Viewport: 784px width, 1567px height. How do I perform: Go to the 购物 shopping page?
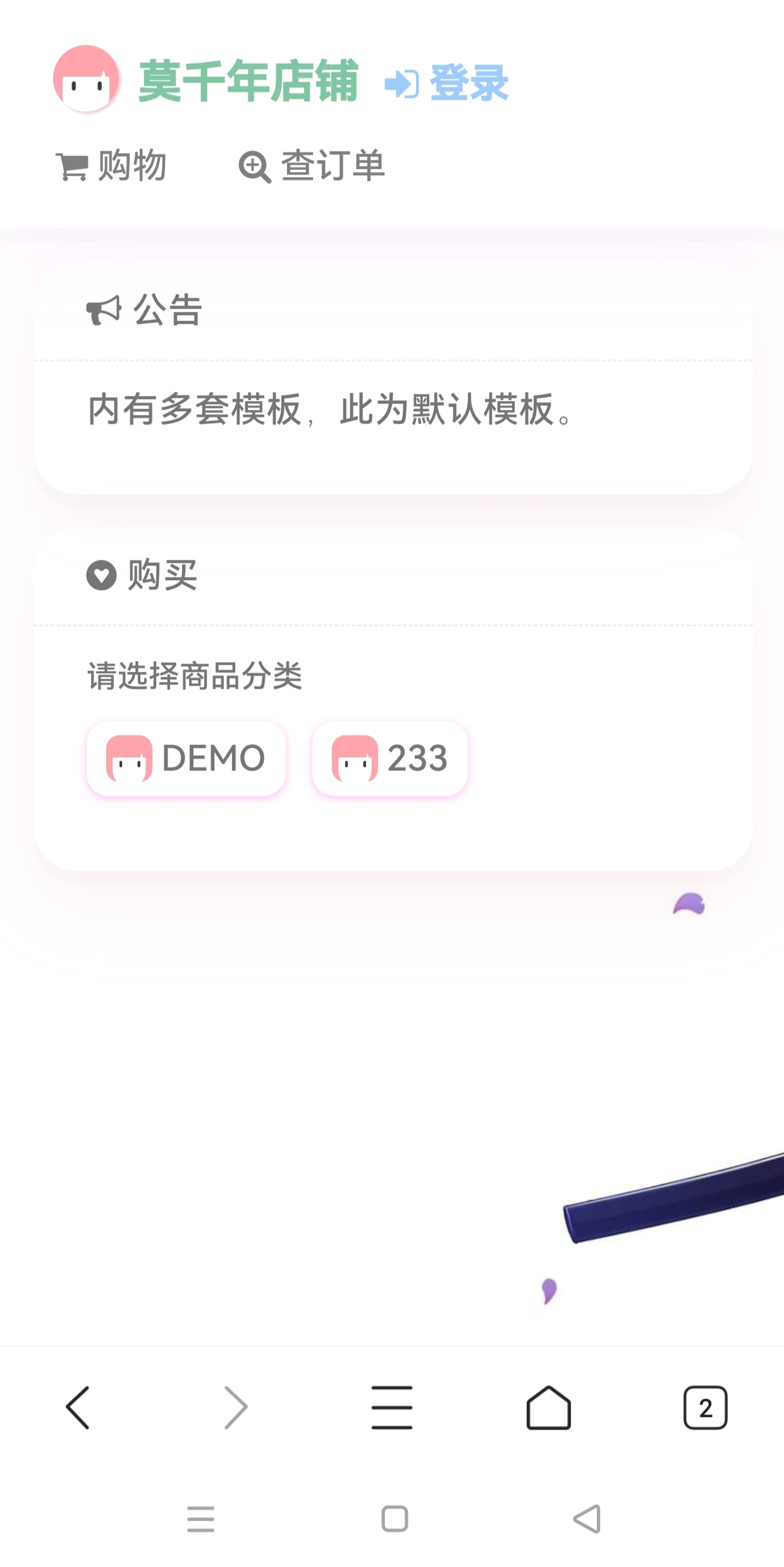111,166
